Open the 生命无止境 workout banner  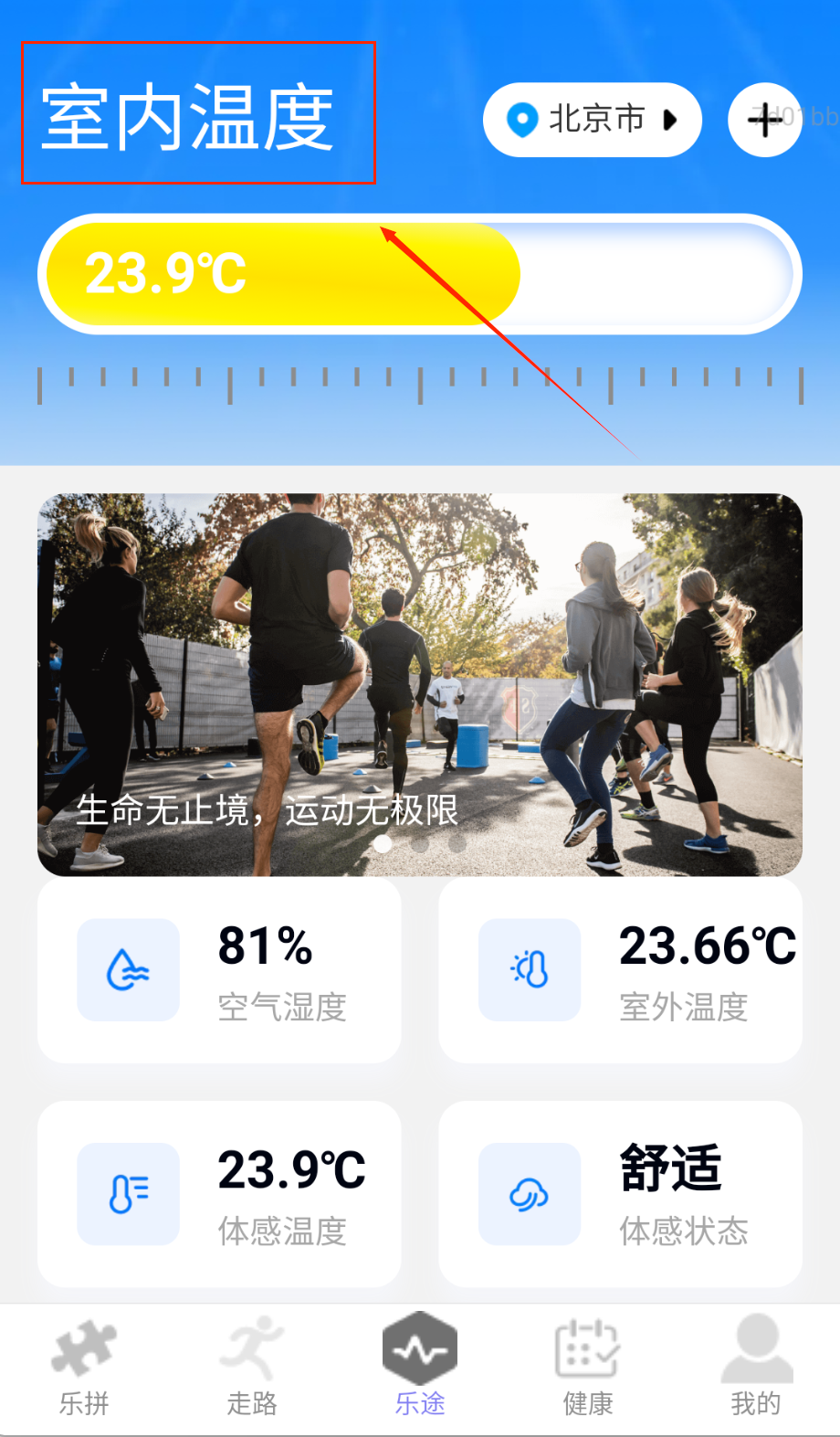[x=420, y=684]
